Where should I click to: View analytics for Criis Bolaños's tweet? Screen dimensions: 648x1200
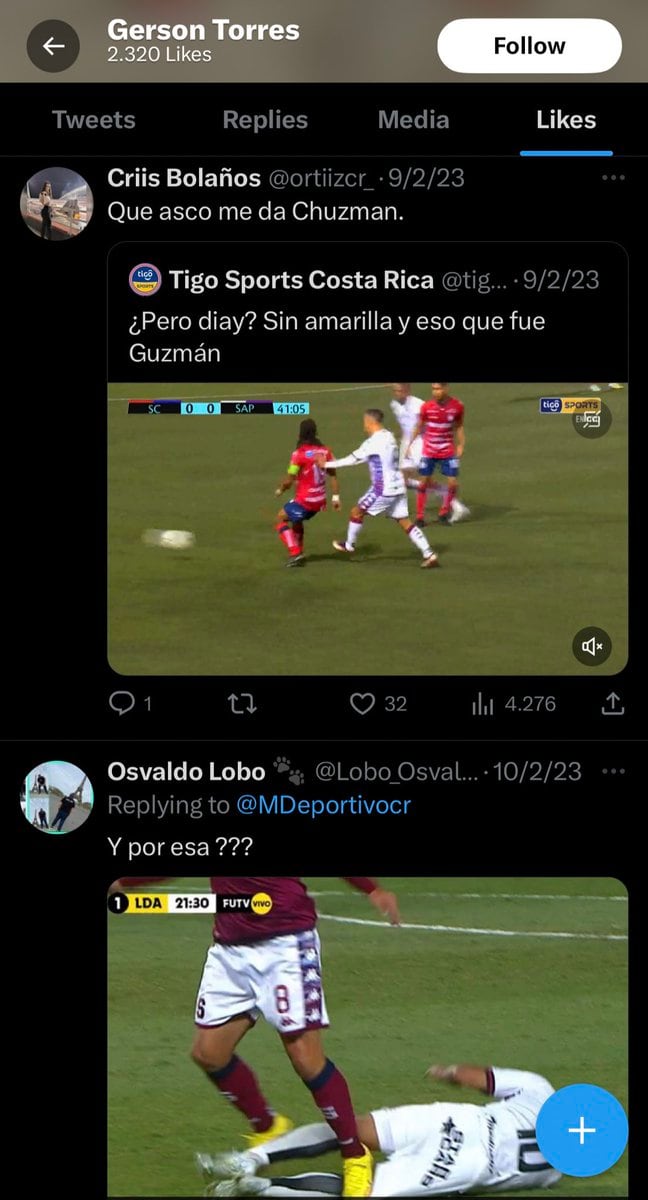click(484, 704)
